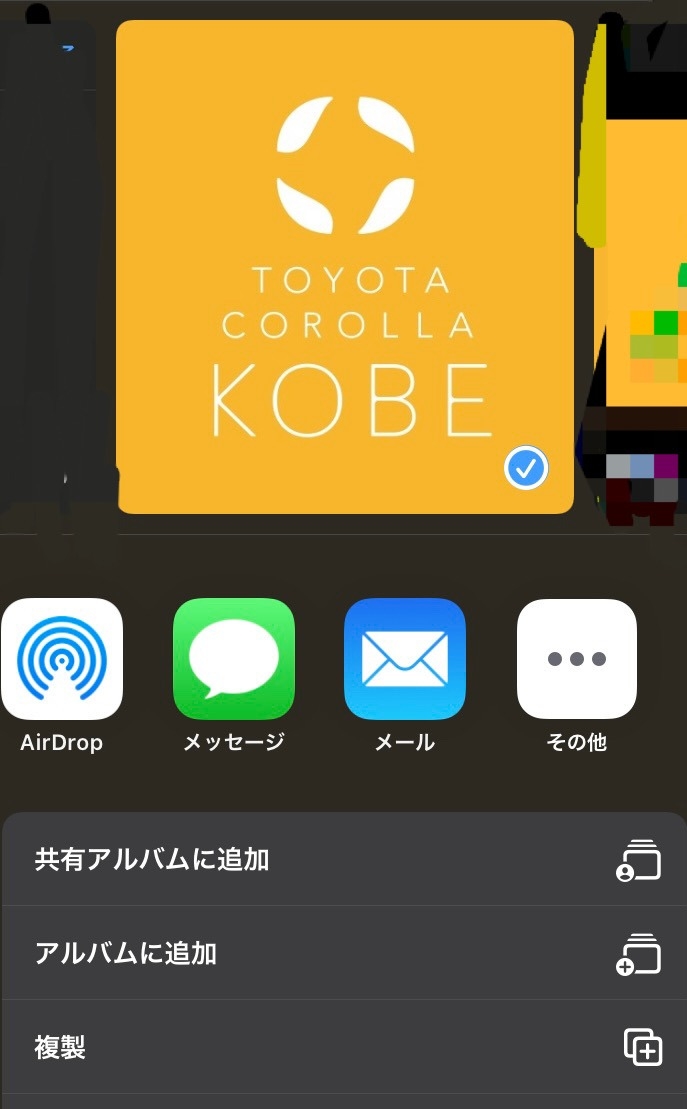
Task: Choose アルバムに追加
Action: click(x=343, y=953)
